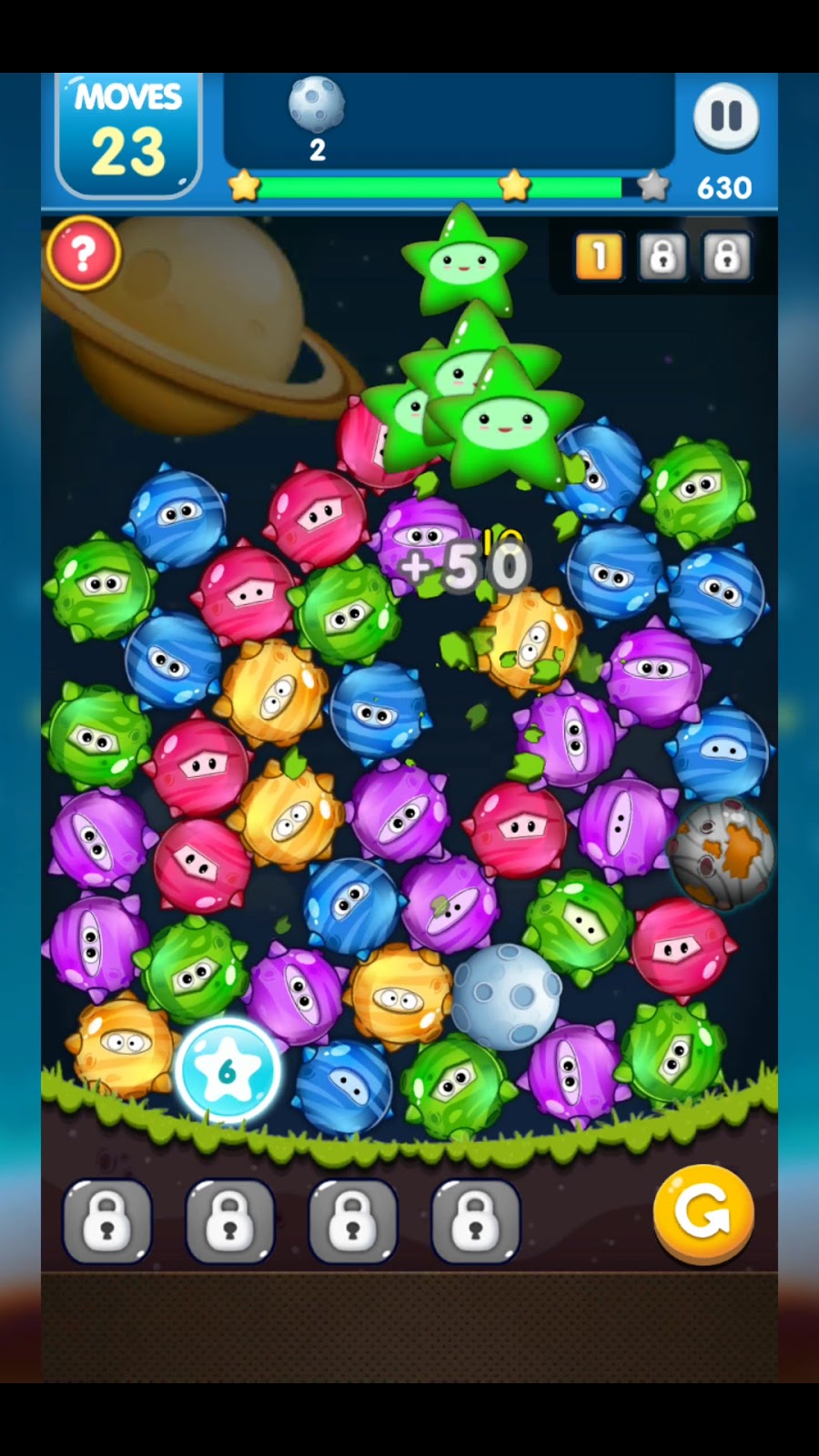Open the red question mark help
This screenshot has height=1456, width=819.
[x=83, y=254]
